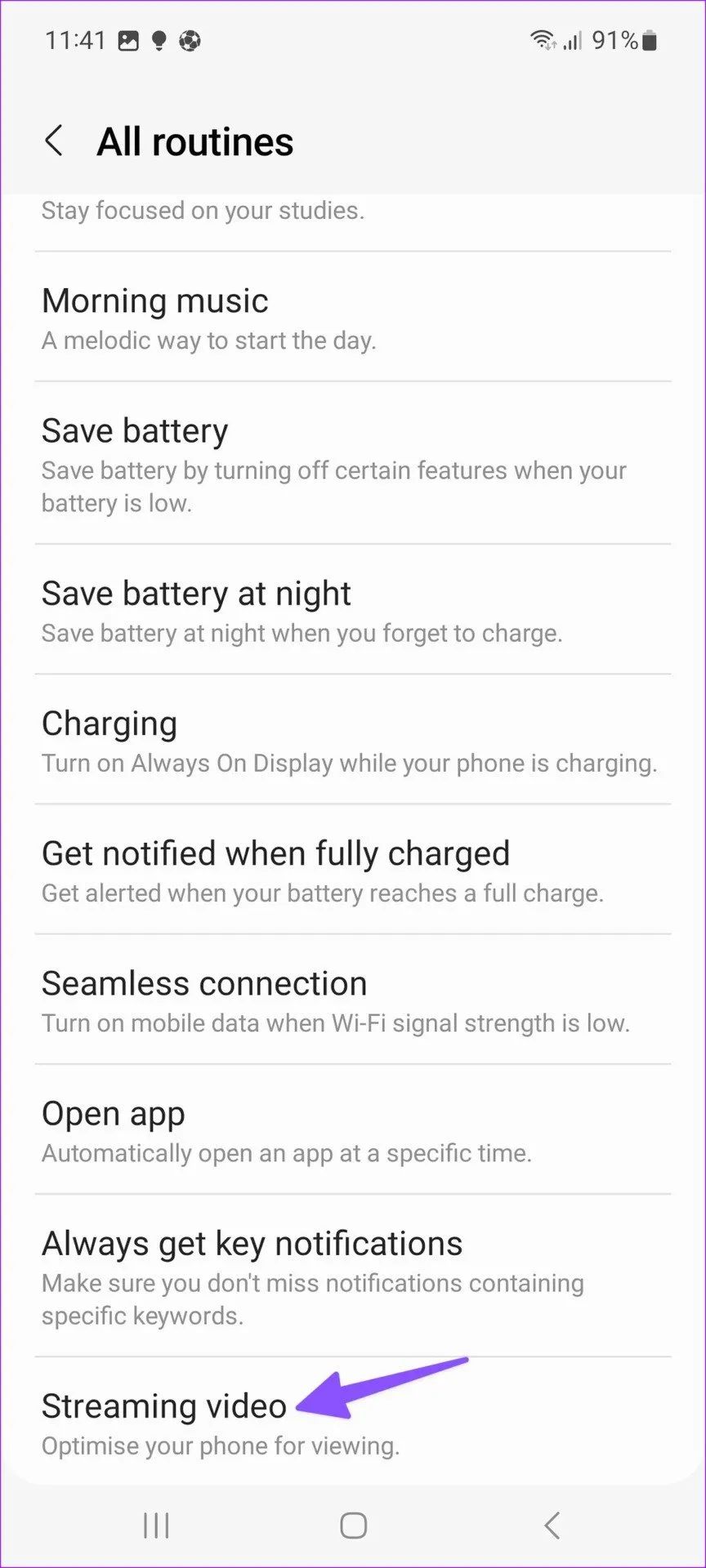Open Always get key notifications routine
Screen dimensions: 706x1568
(351, 1276)
